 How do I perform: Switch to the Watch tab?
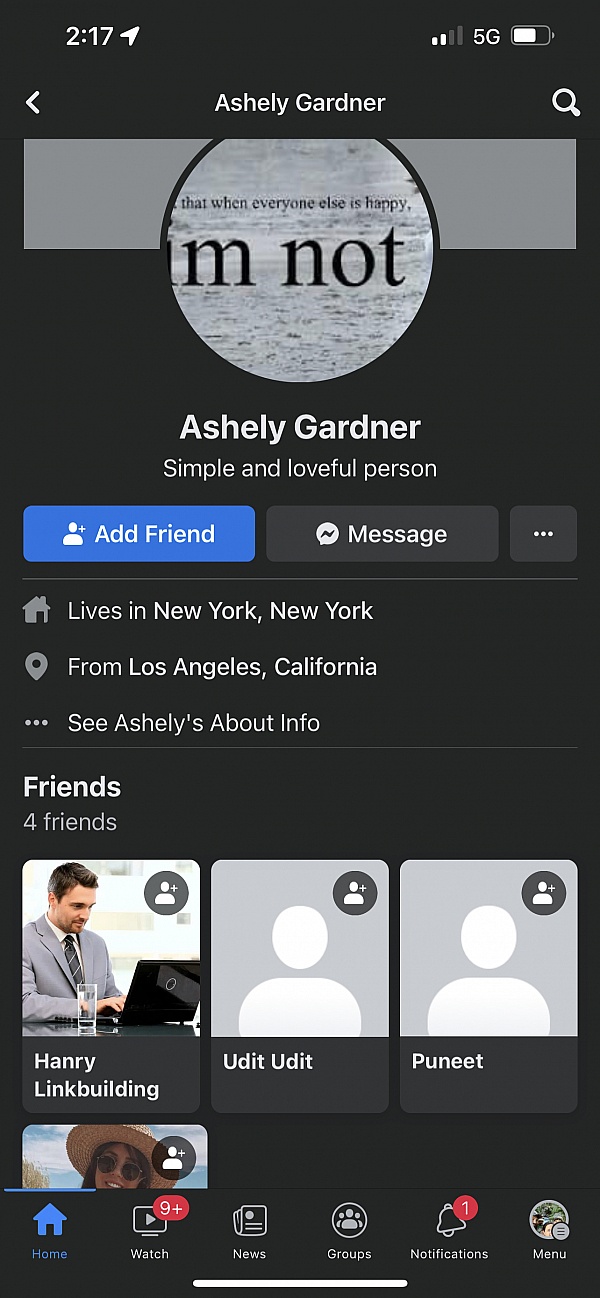click(x=150, y=1231)
